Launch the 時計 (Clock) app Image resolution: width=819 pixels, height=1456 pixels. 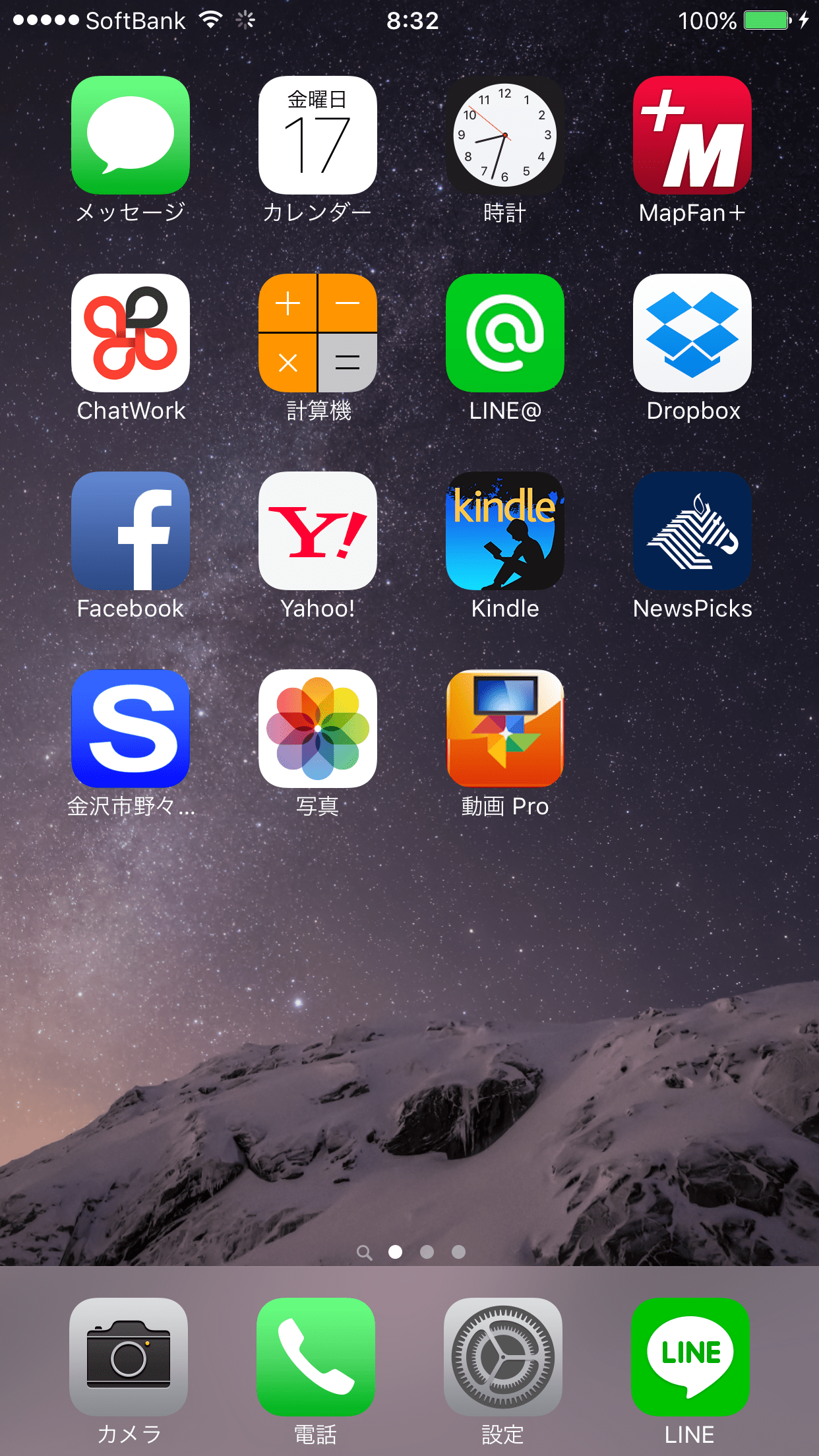point(505,135)
